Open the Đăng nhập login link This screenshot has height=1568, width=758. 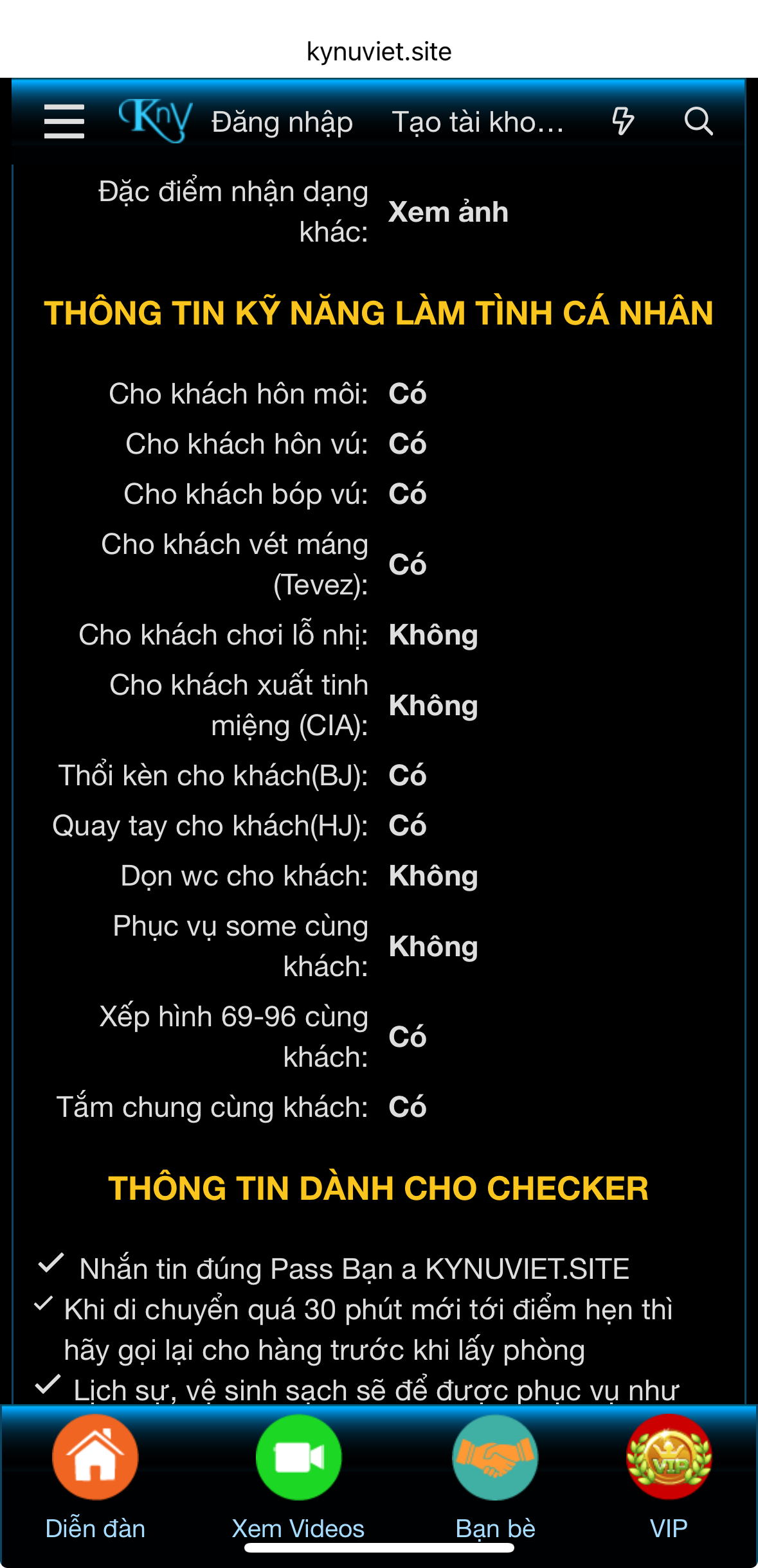click(x=282, y=122)
